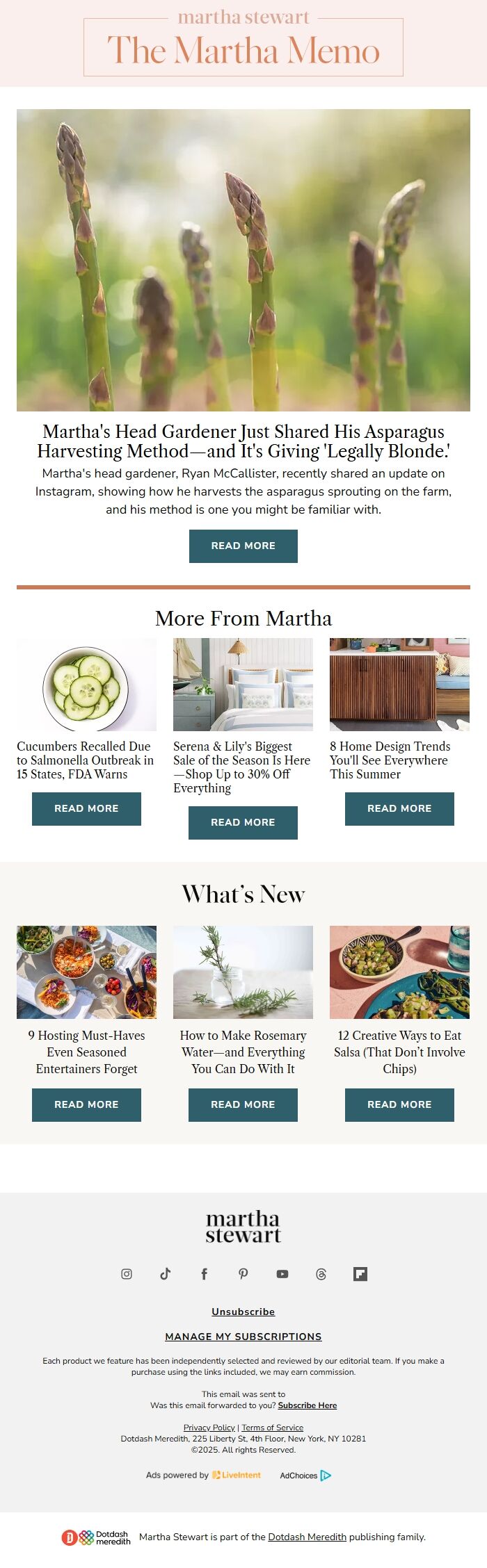View the Terms of Service
The height and width of the screenshot is (1568, 487).
tap(273, 1427)
